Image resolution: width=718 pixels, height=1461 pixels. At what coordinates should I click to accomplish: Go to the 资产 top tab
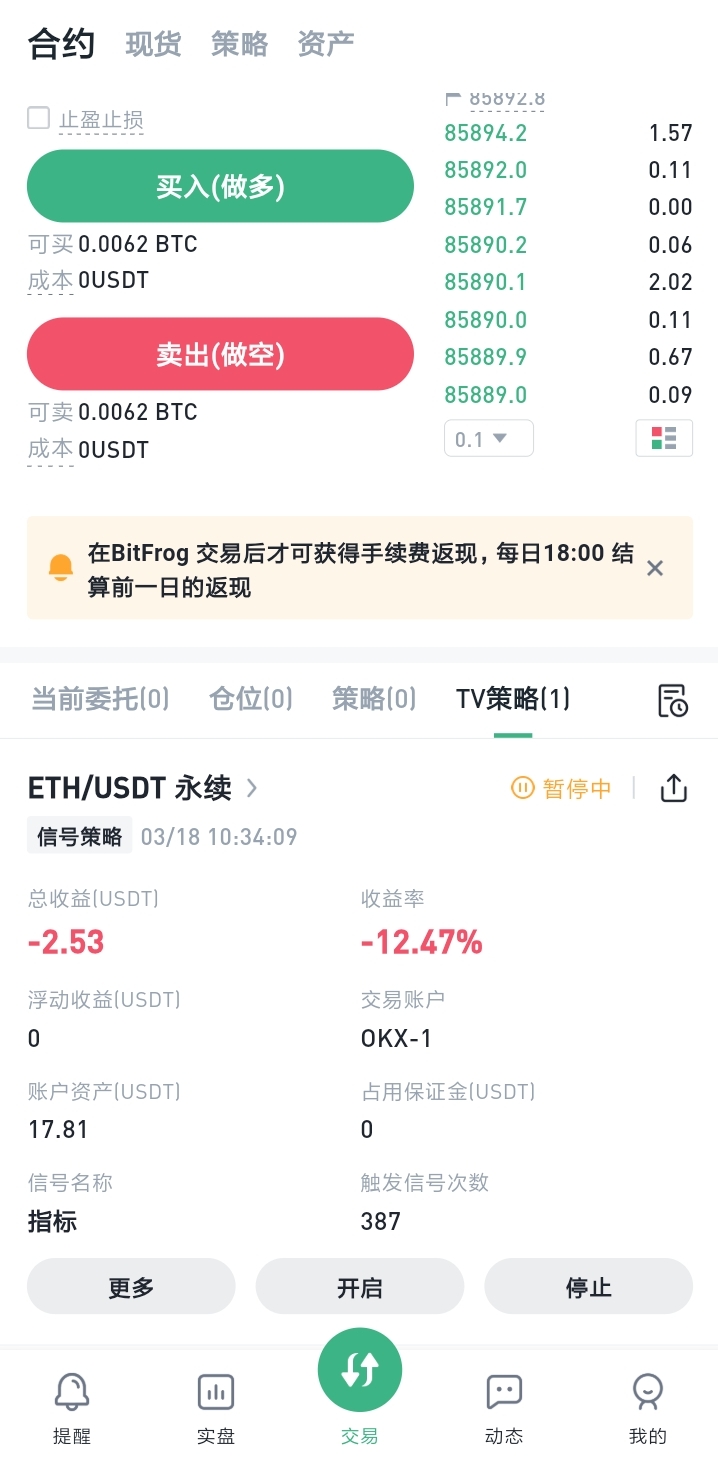[x=326, y=44]
